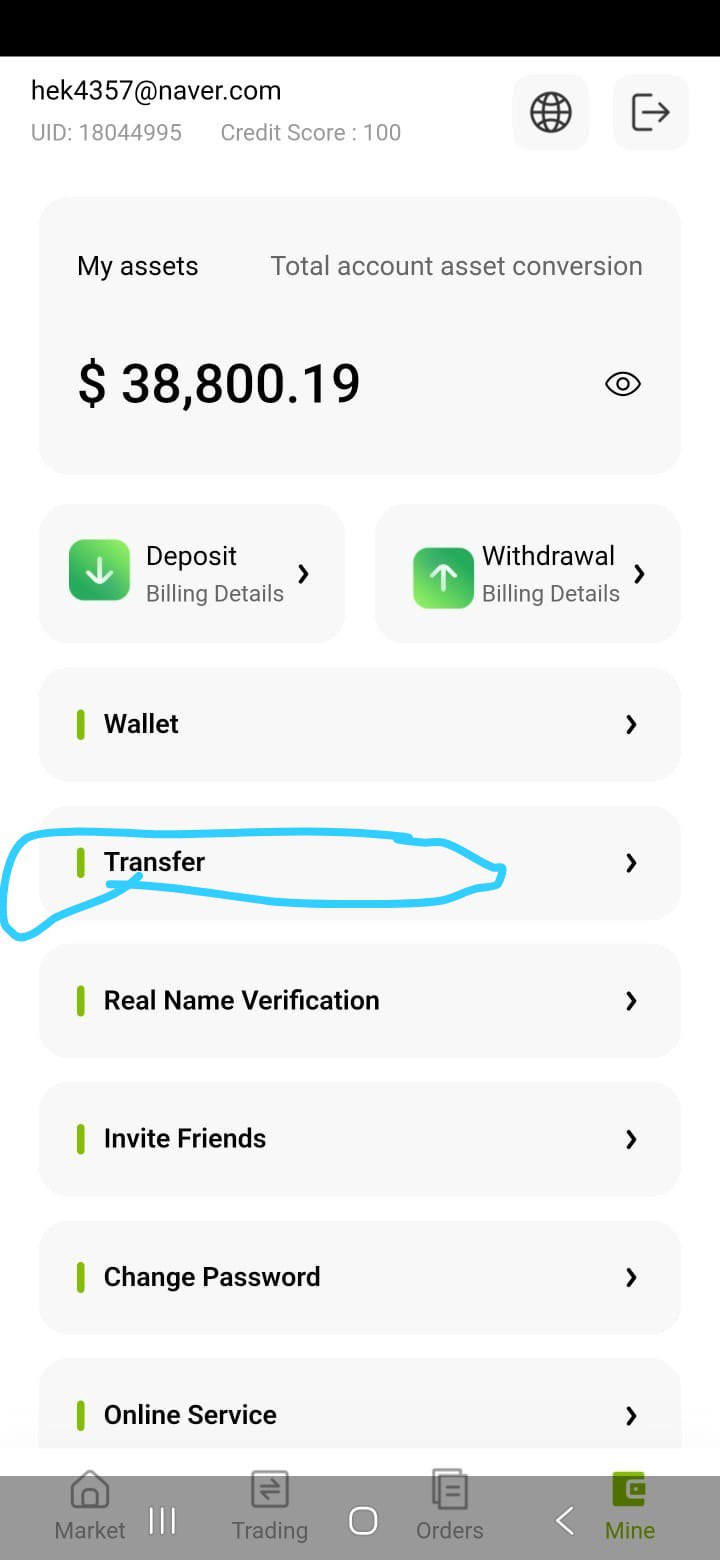
Task: Open the Transfer row
Action: (x=360, y=862)
